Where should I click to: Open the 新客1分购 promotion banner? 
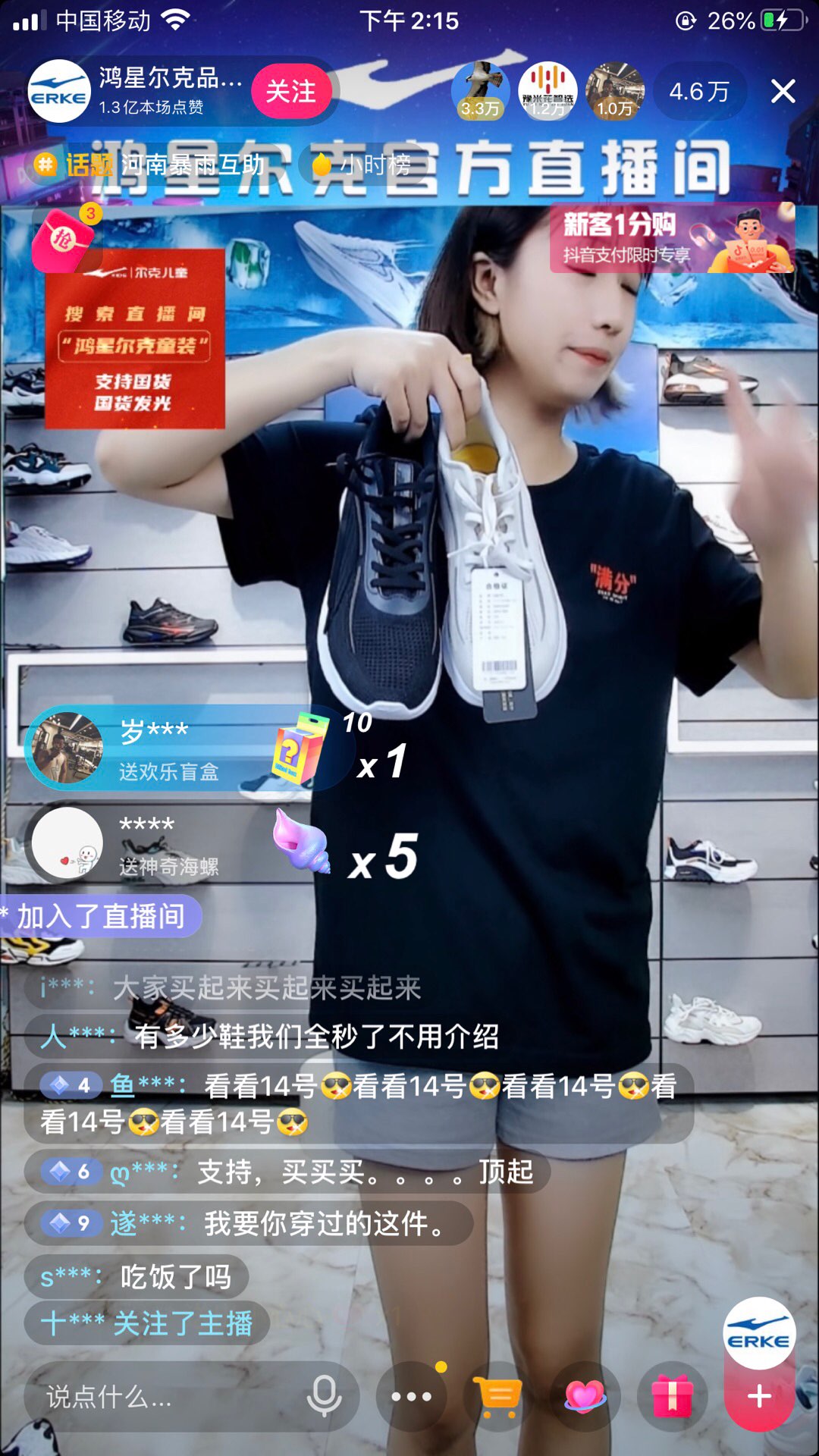(x=671, y=239)
